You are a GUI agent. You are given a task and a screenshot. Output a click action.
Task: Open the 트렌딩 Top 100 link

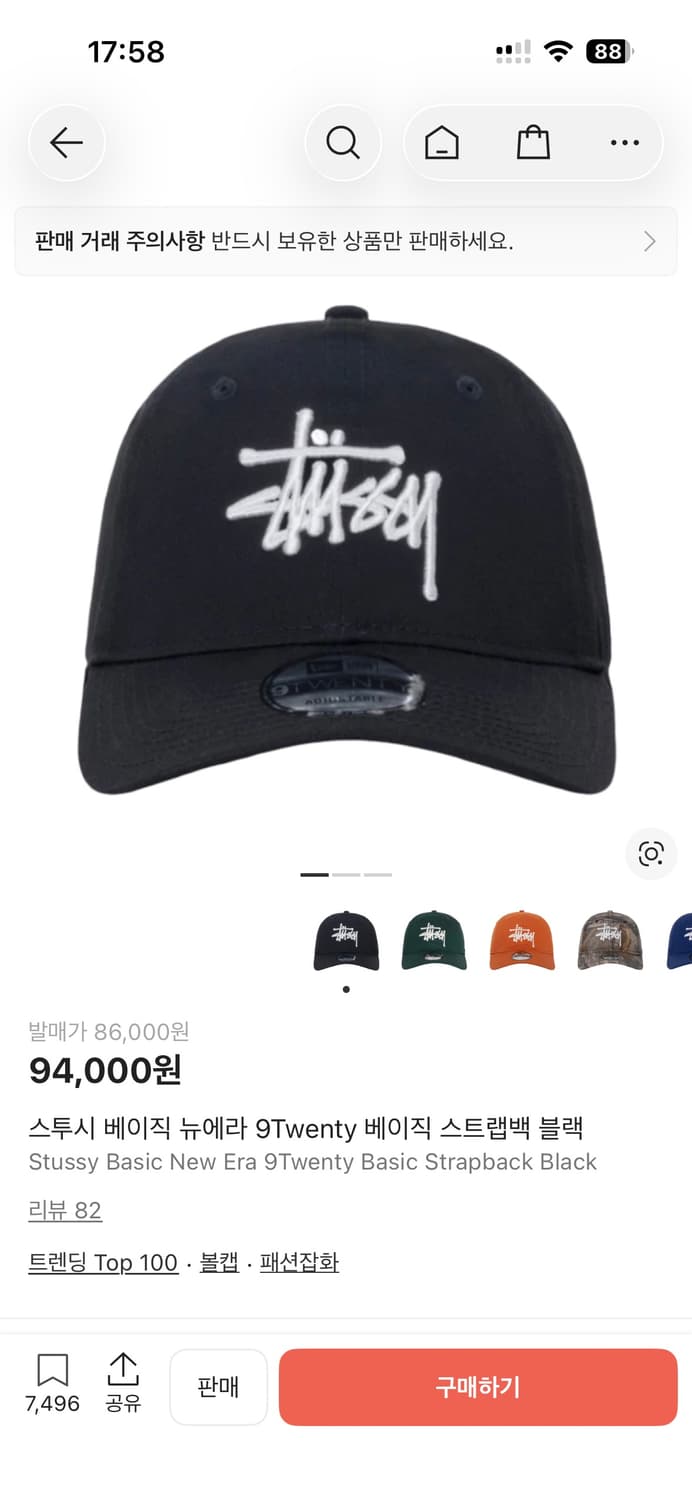(103, 1263)
